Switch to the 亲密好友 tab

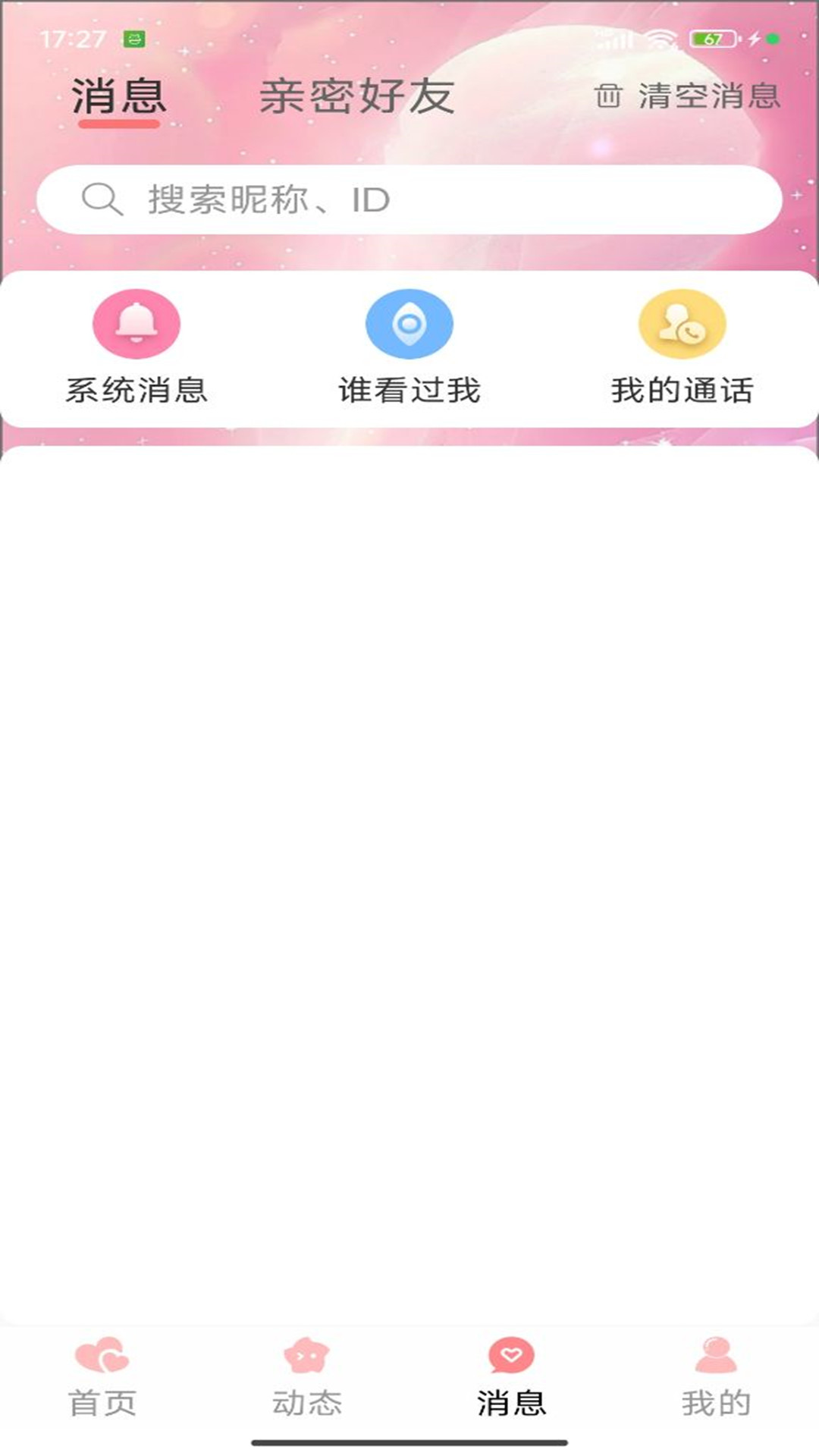(356, 96)
